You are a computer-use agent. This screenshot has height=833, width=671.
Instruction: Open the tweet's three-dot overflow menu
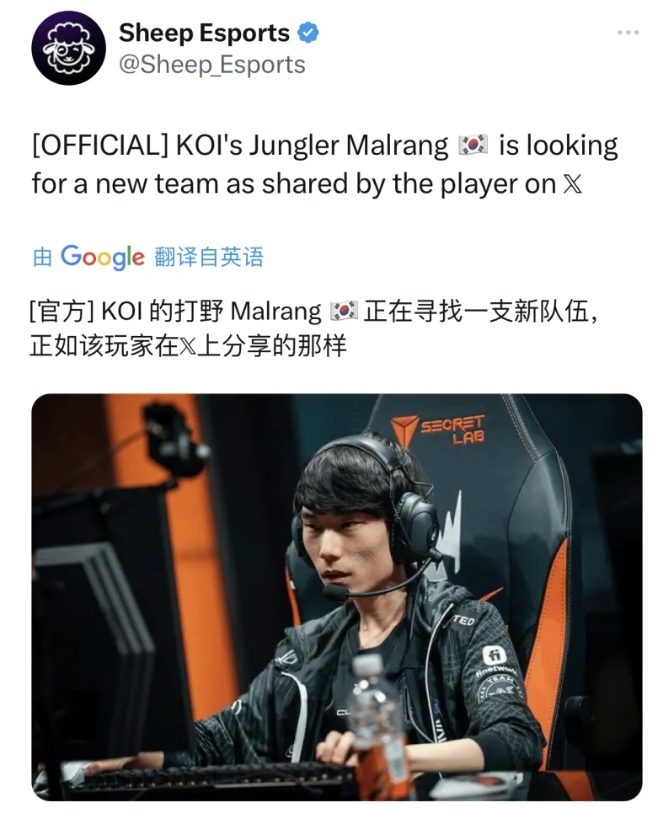coord(627,32)
